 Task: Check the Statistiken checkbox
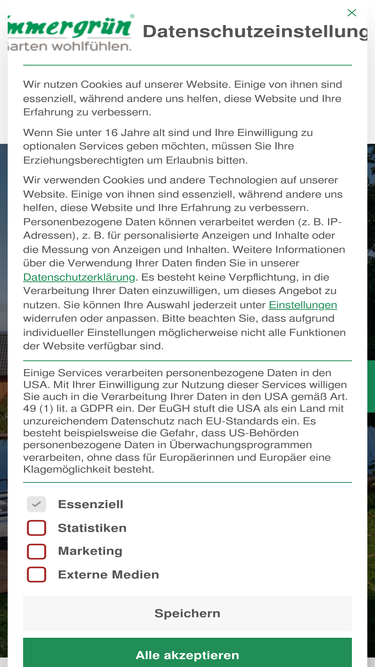pos(37,528)
